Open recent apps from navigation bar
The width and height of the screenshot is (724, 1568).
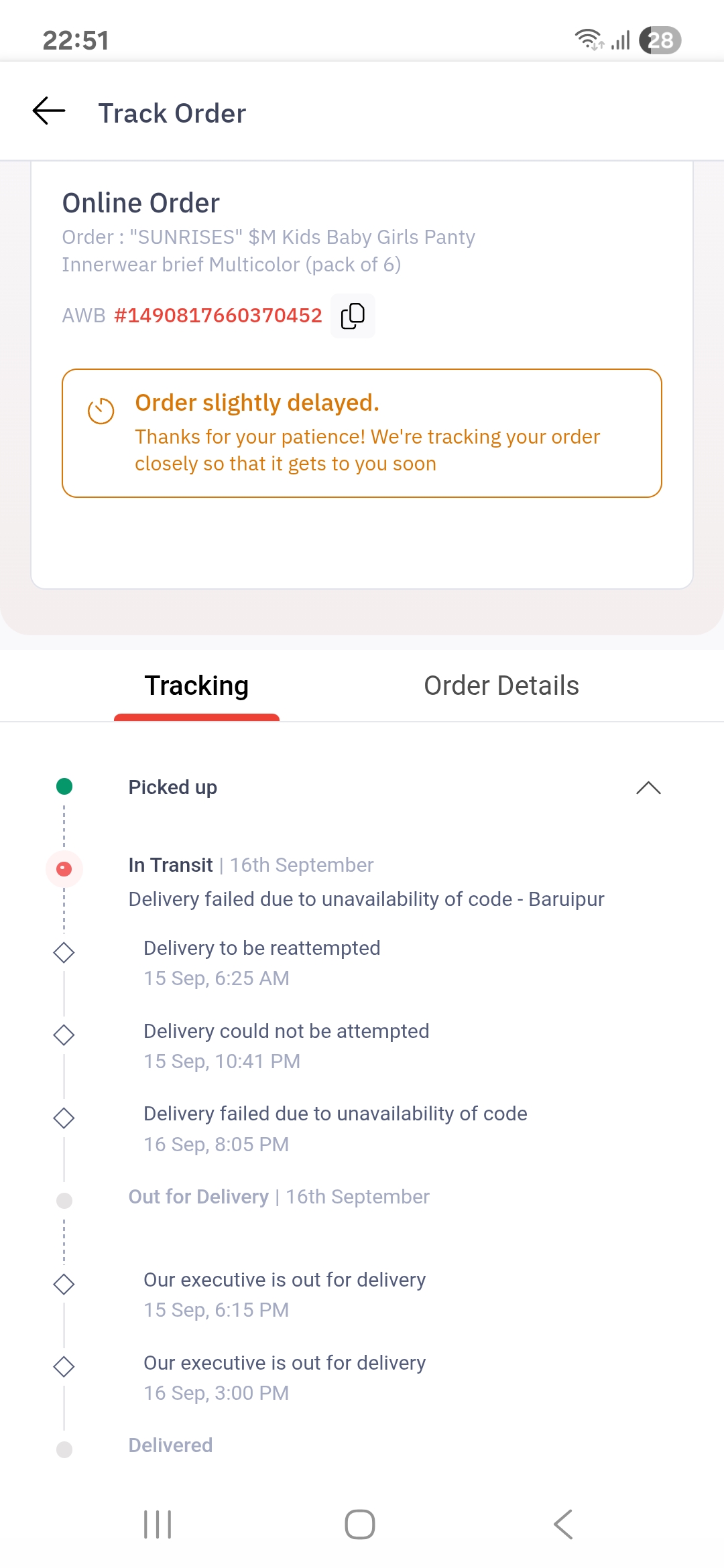click(158, 1524)
